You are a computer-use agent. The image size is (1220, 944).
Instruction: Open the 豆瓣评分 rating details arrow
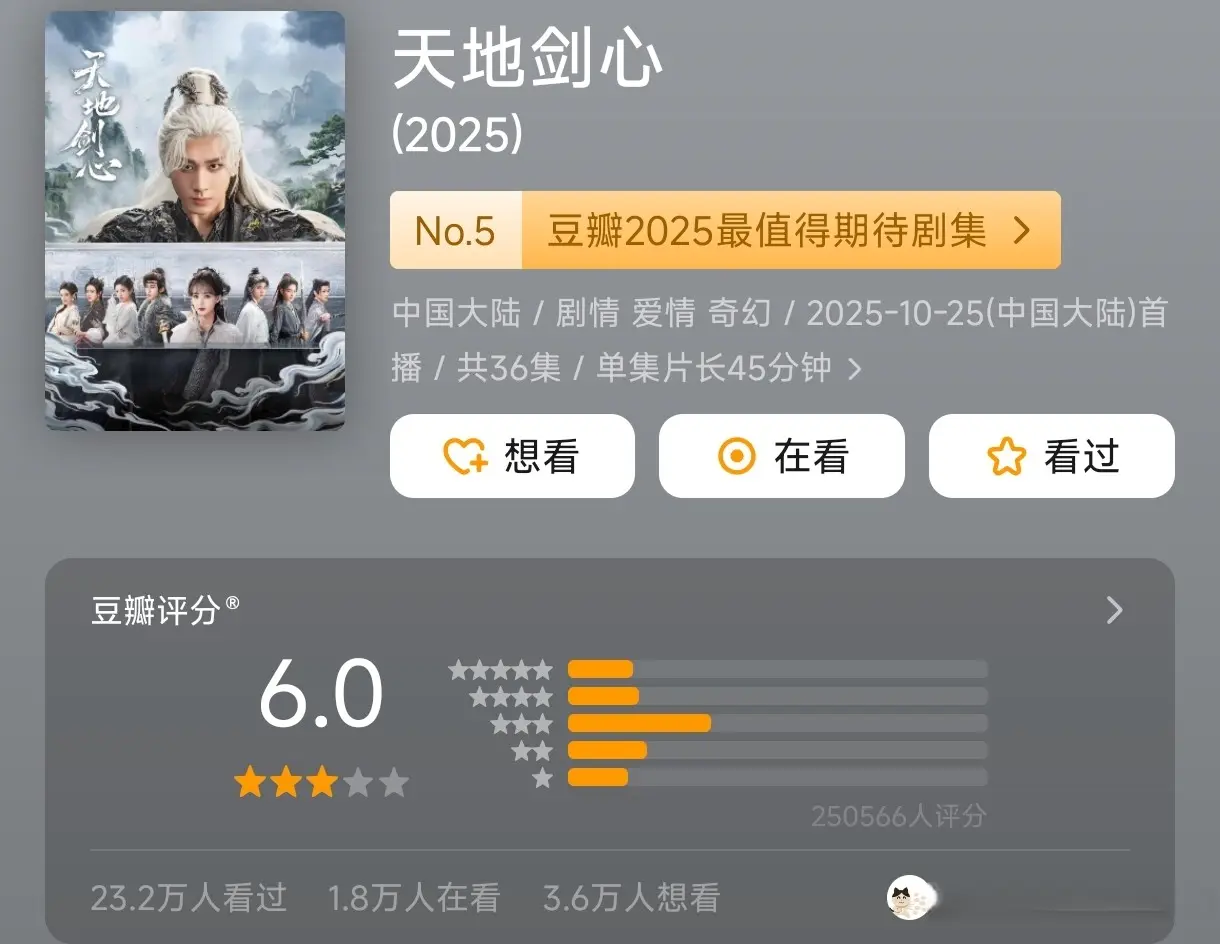click(1115, 610)
